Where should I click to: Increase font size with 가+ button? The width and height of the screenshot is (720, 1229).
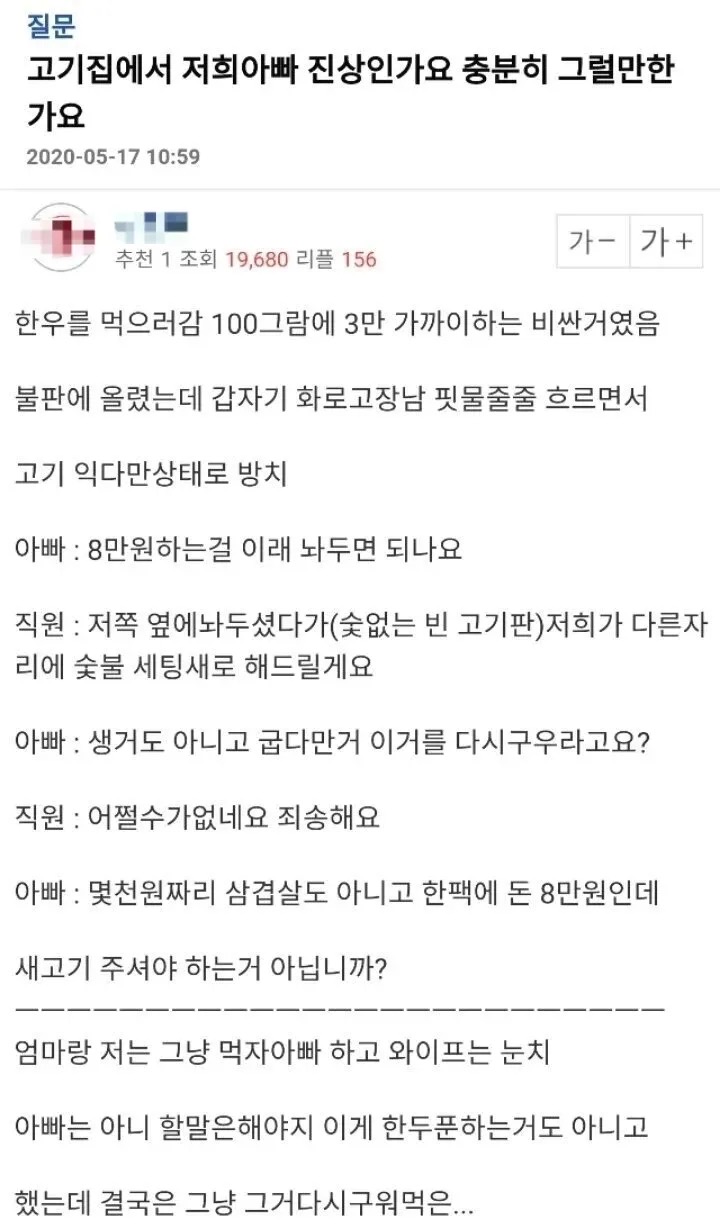point(667,243)
